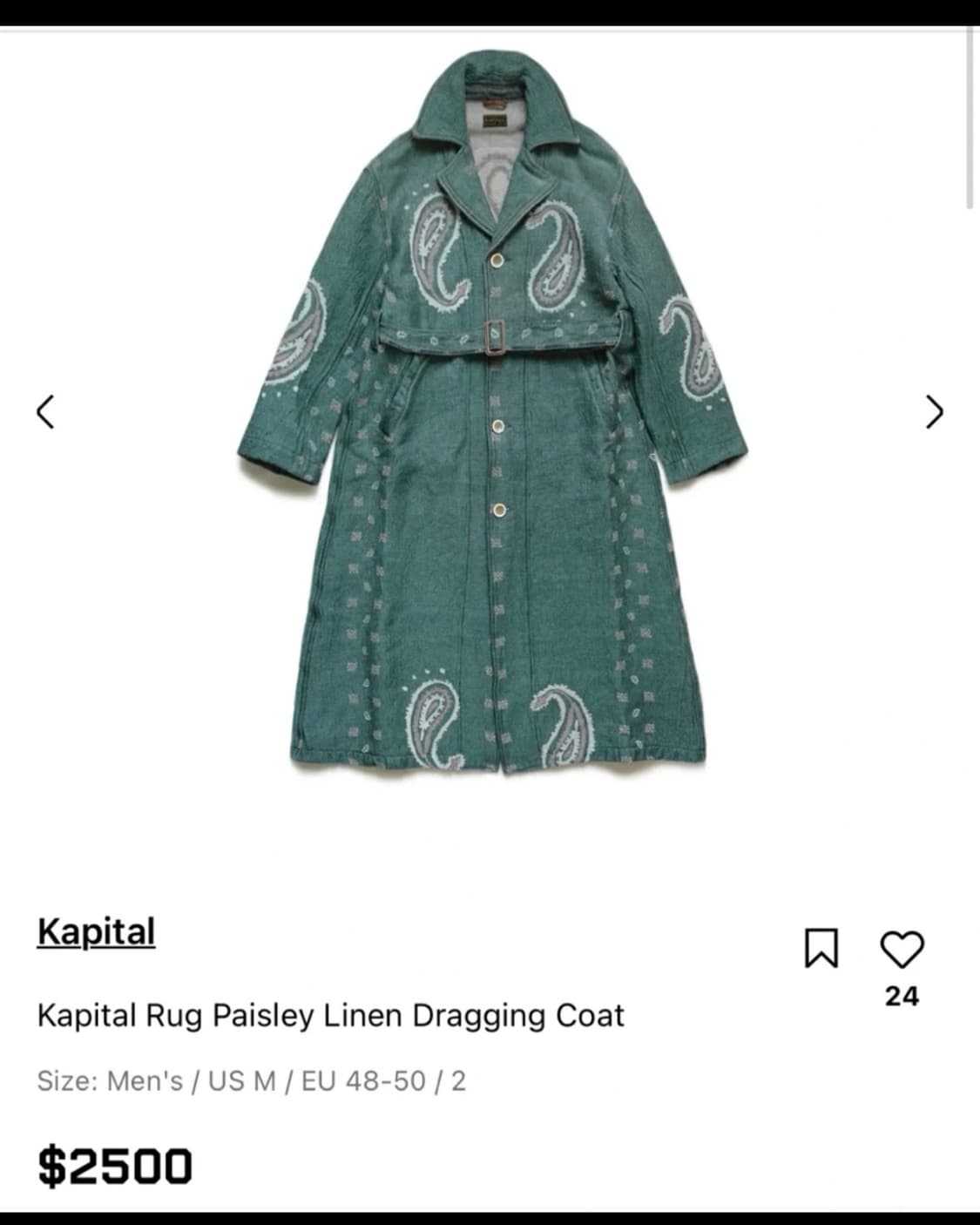This screenshot has height=1225, width=980.
Task: Click the $2500 price label
Action: 112,1166
